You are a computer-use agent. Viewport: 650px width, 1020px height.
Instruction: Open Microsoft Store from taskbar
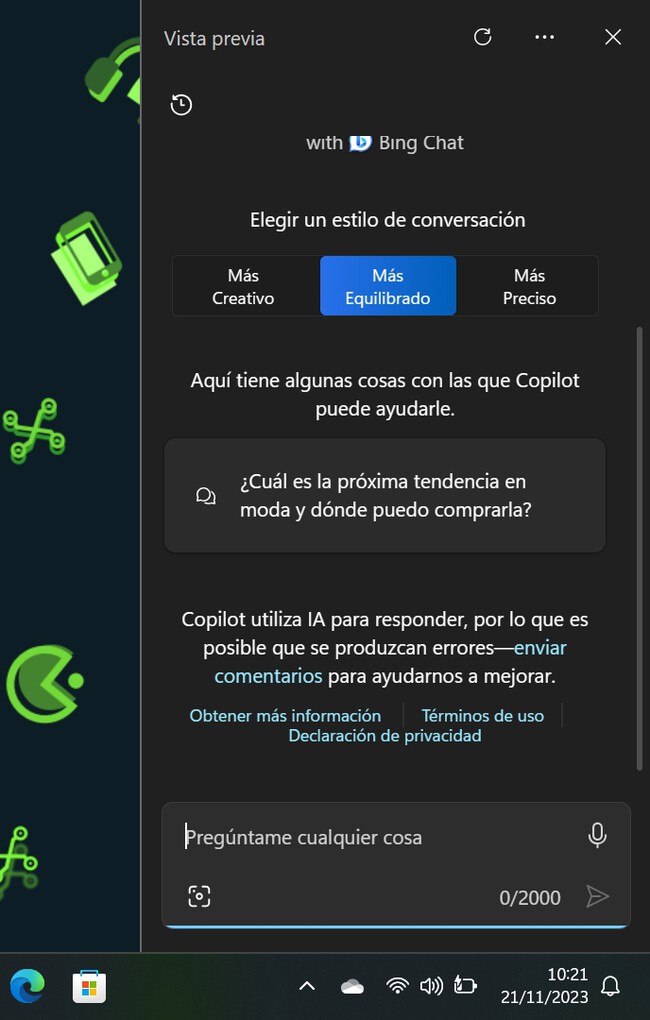pos(89,986)
